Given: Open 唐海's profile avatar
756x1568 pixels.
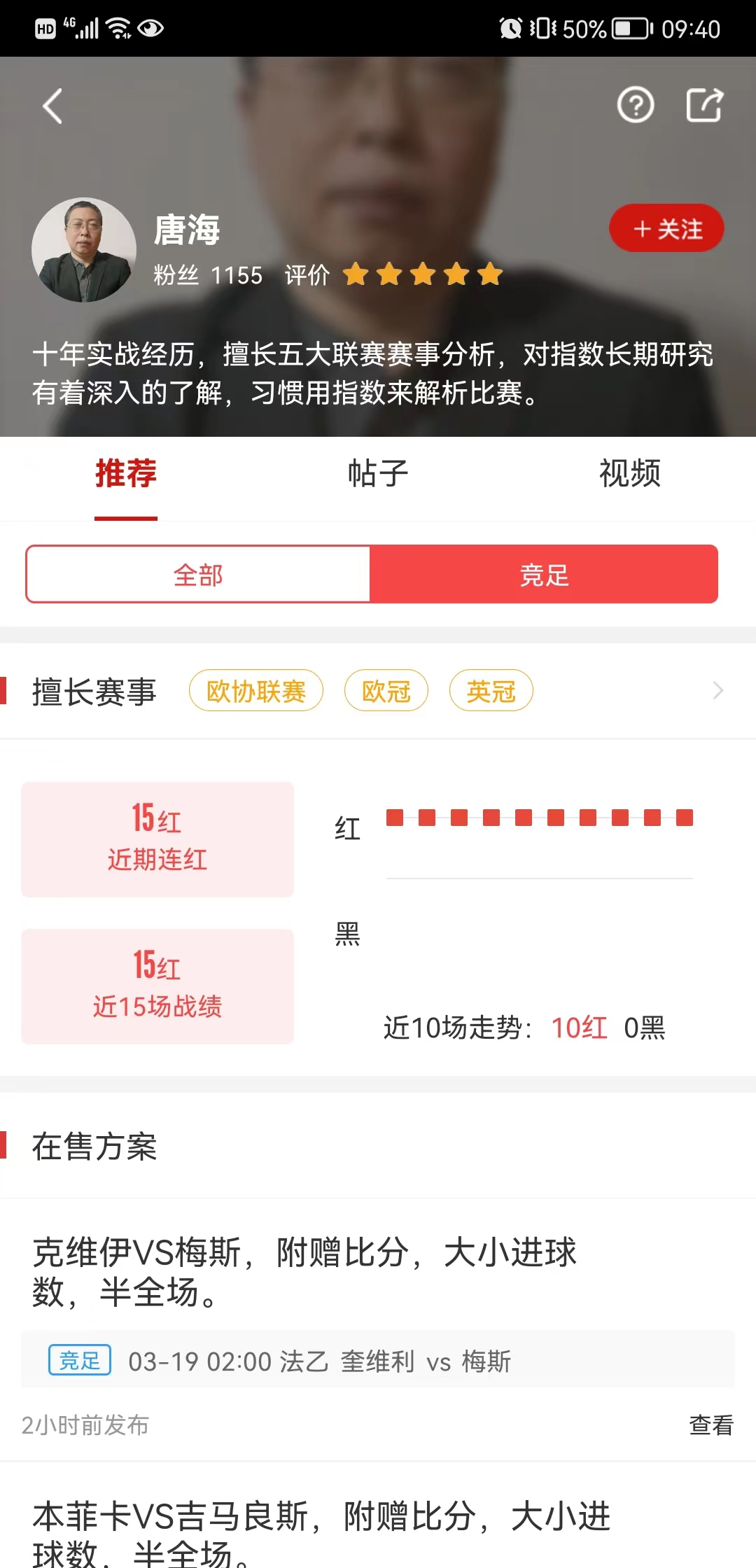Looking at the screenshot, I should point(84,250).
